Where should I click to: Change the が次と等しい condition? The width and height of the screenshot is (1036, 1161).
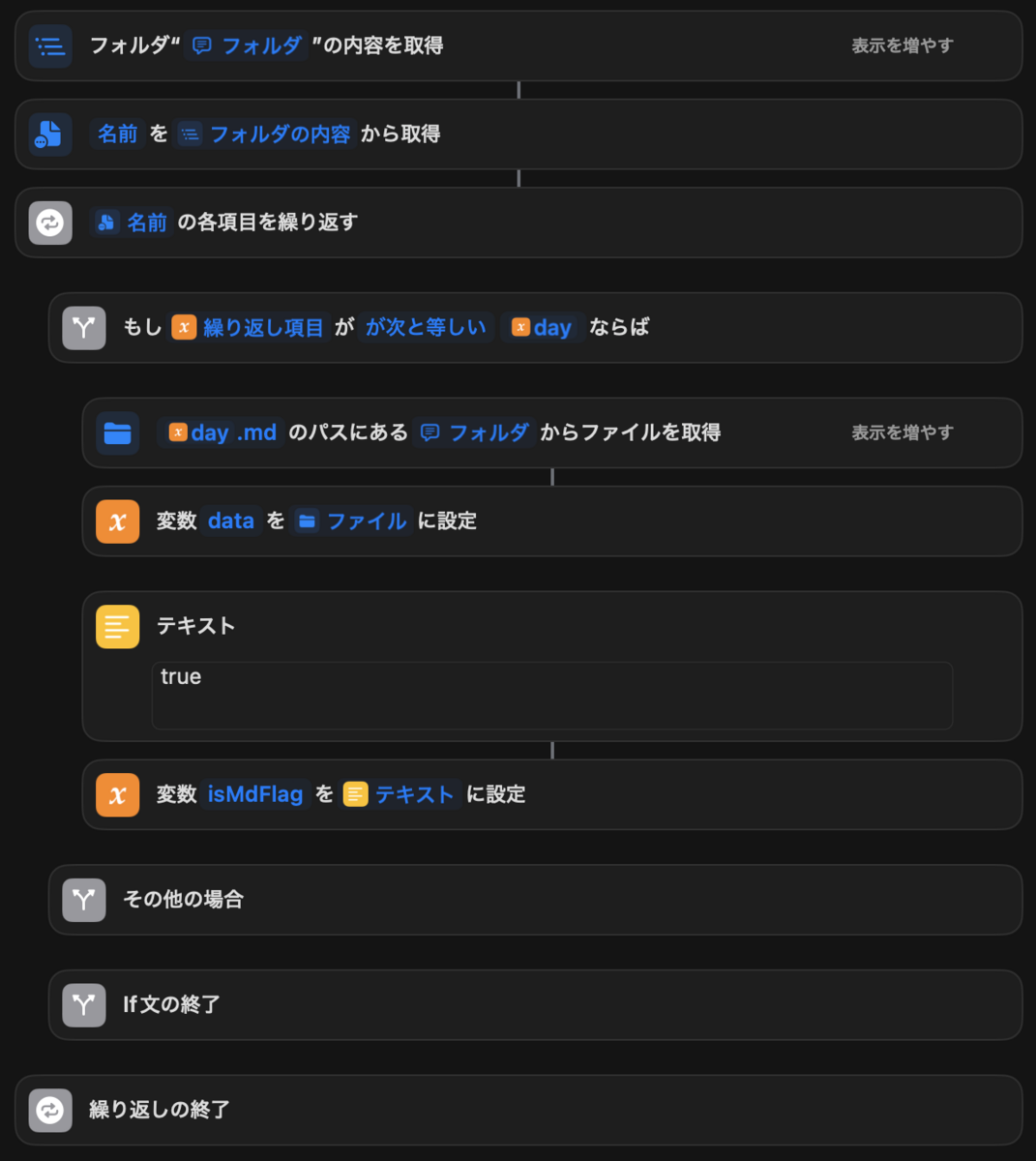[x=426, y=328]
